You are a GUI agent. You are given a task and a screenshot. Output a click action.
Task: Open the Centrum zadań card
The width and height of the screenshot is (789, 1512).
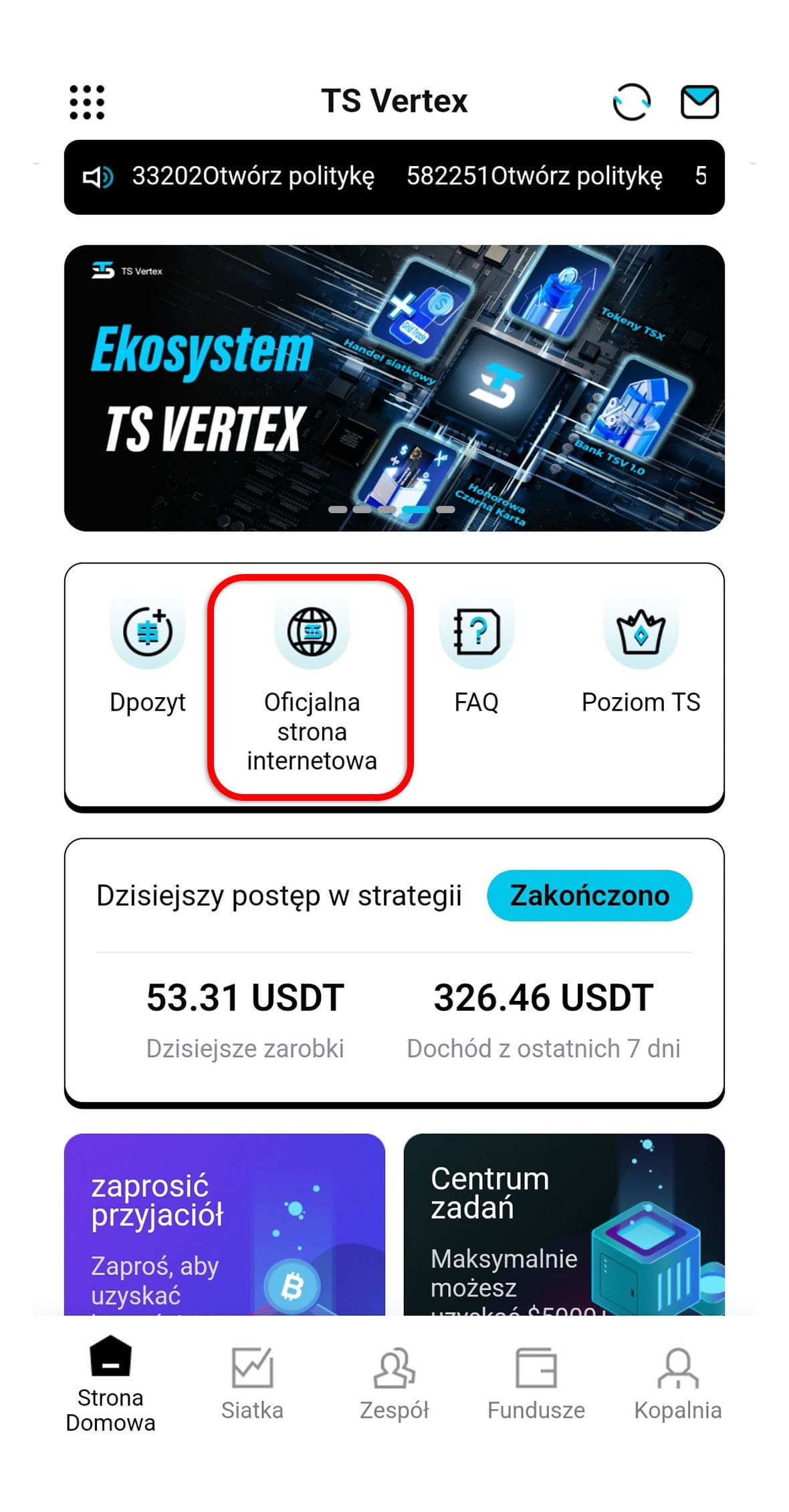pyautogui.click(x=564, y=1224)
